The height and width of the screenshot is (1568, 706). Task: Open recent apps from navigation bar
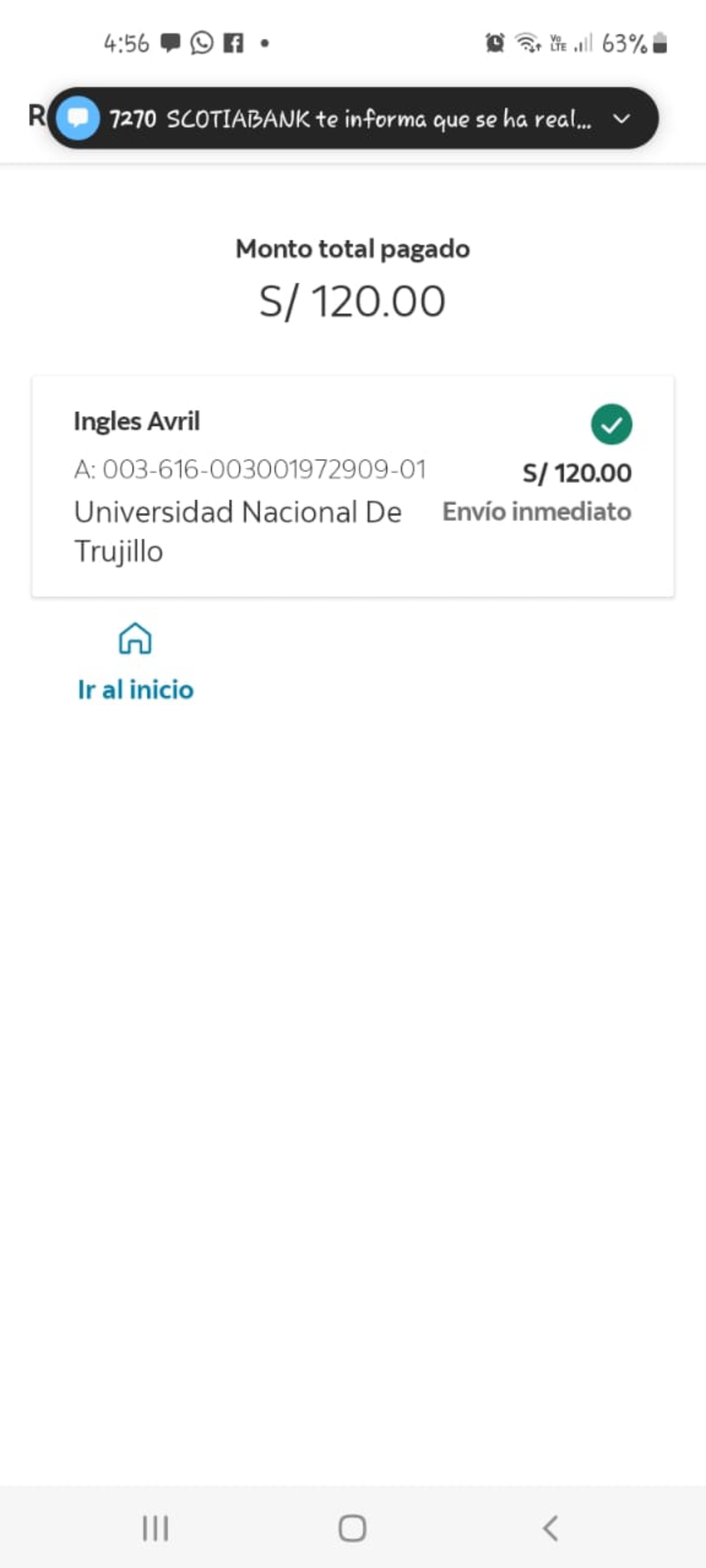click(x=156, y=1528)
